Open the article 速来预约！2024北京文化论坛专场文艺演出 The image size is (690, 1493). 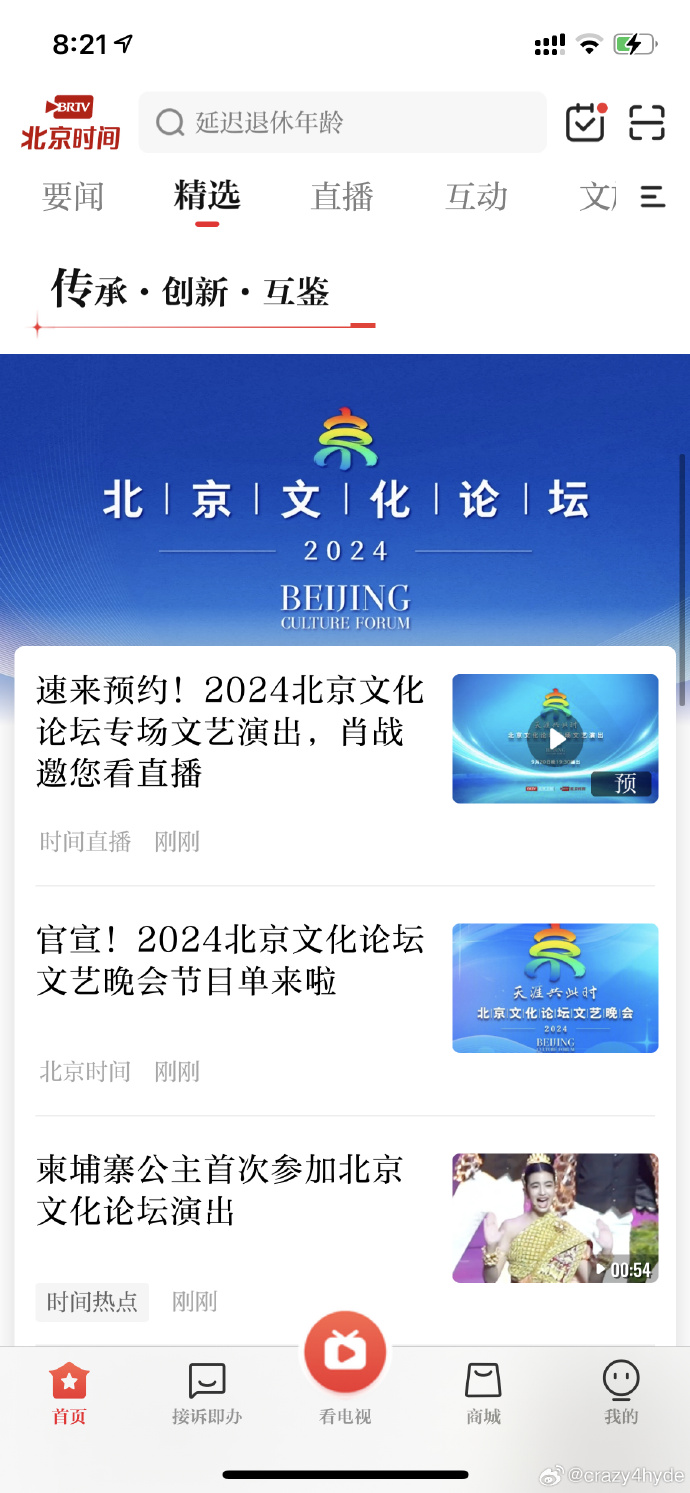pyautogui.click(x=231, y=731)
